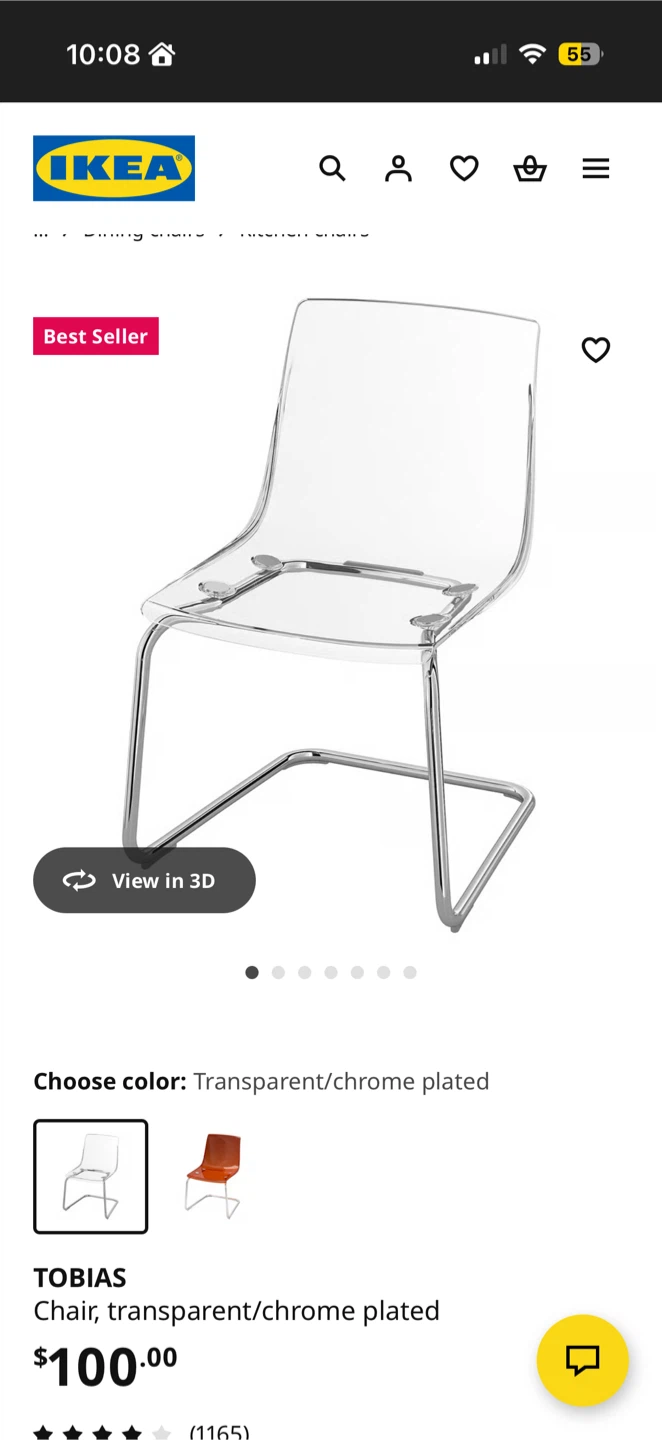Screen dimensions: 662x1440
Task: Open the favorites heart in the header
Action: [464, 168]
